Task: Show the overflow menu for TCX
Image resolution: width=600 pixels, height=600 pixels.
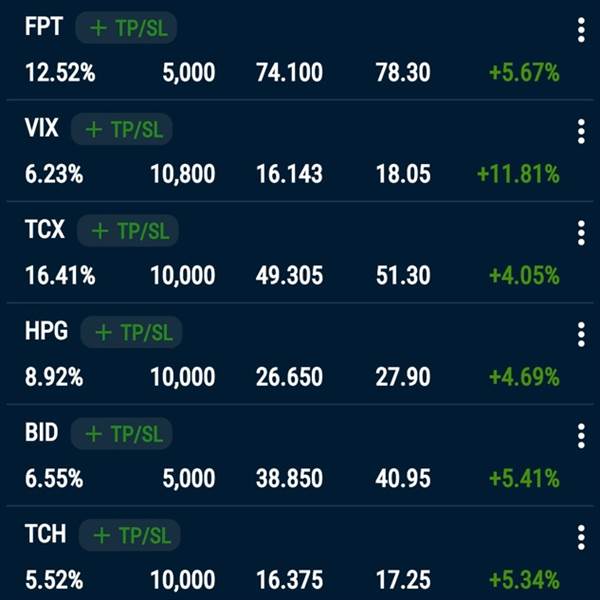Action: coord(581,233)
